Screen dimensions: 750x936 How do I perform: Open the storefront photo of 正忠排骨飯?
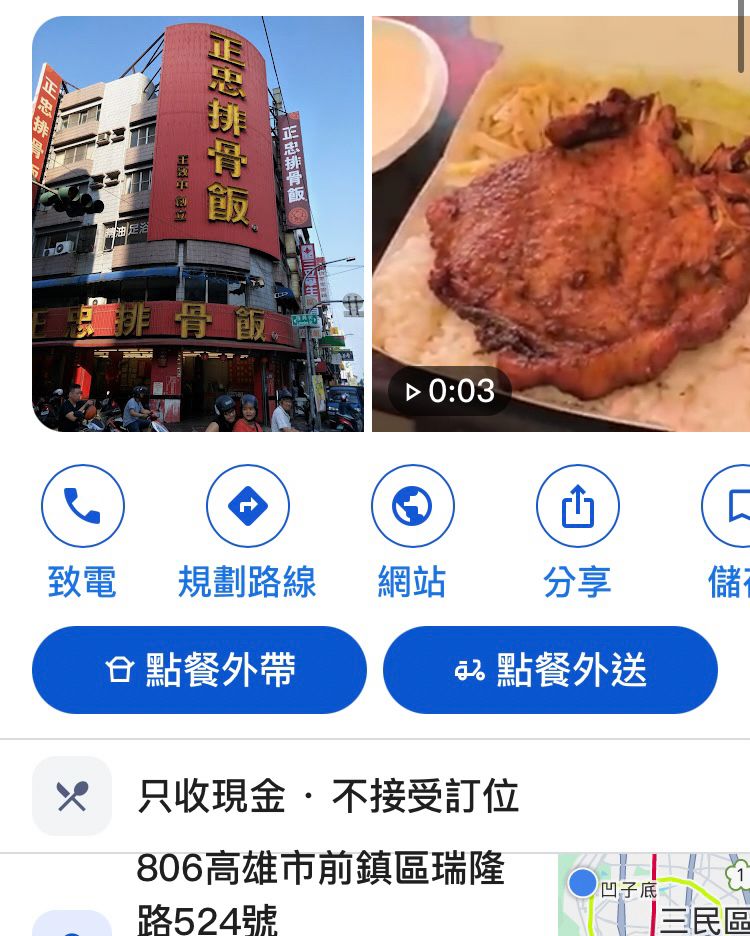click(x=198, y=224)
